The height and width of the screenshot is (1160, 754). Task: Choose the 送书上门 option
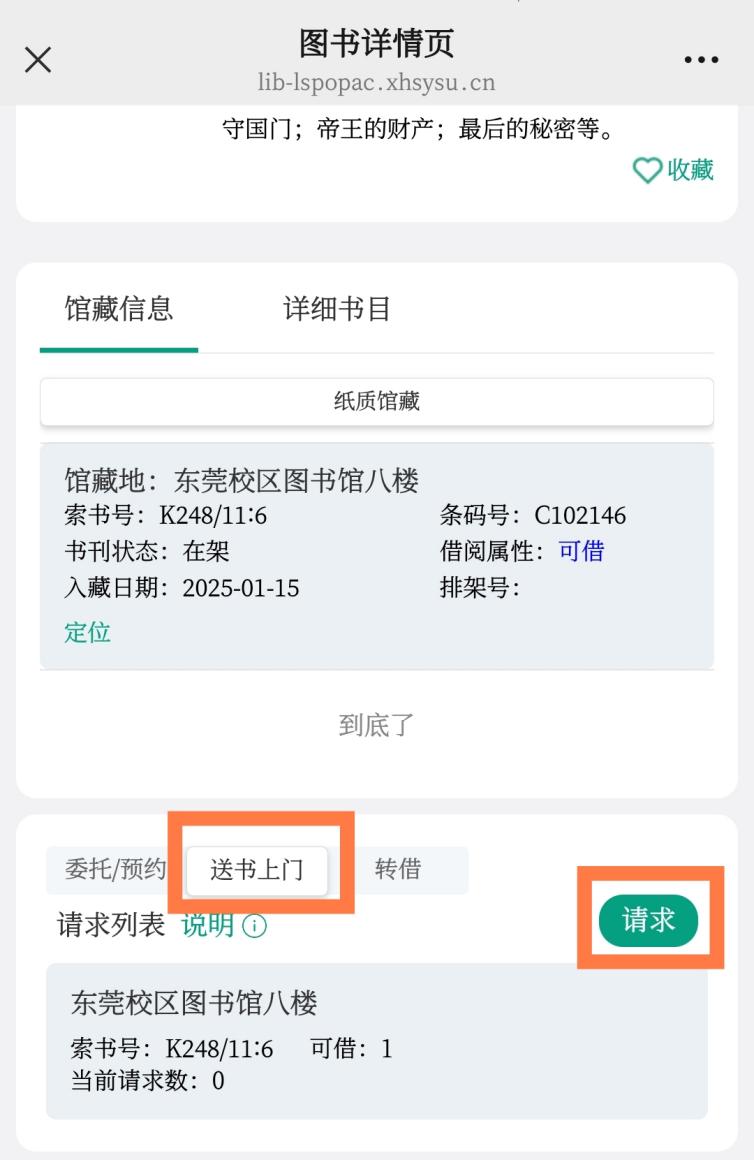coord(257,870)
